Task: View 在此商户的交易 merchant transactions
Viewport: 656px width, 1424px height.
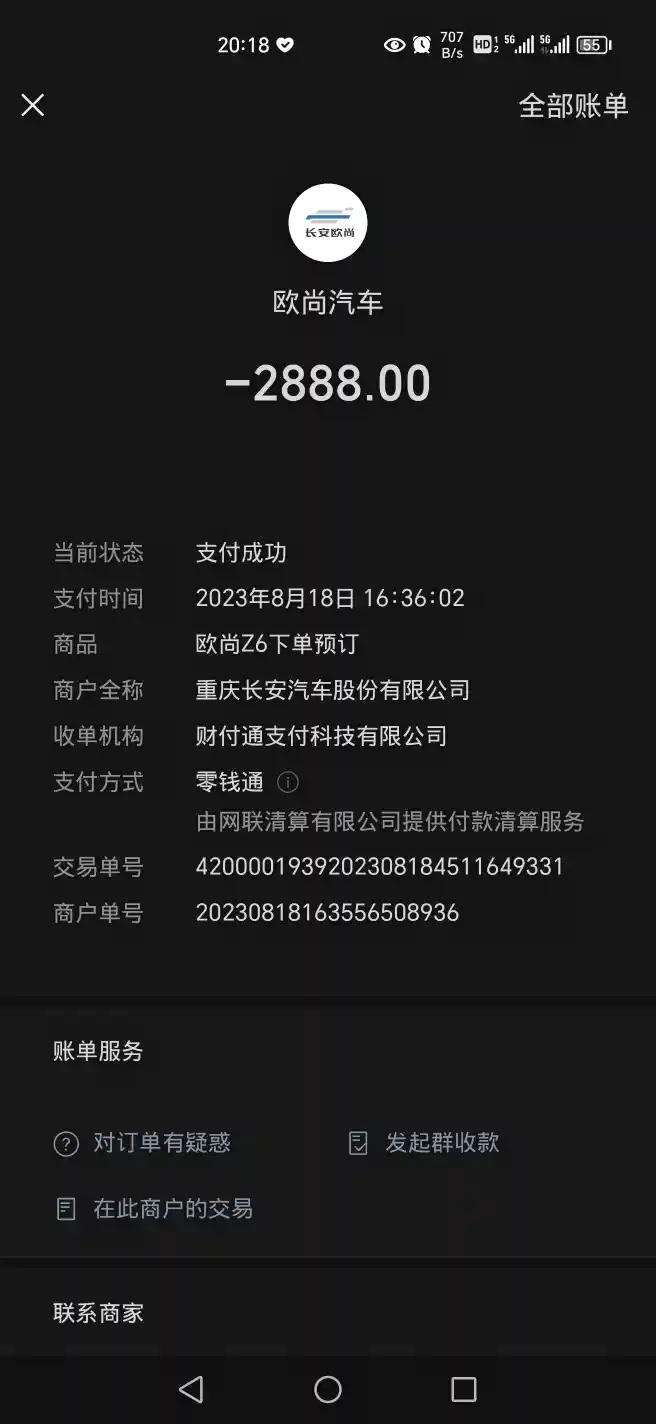Action: [x=154, y=1209]
